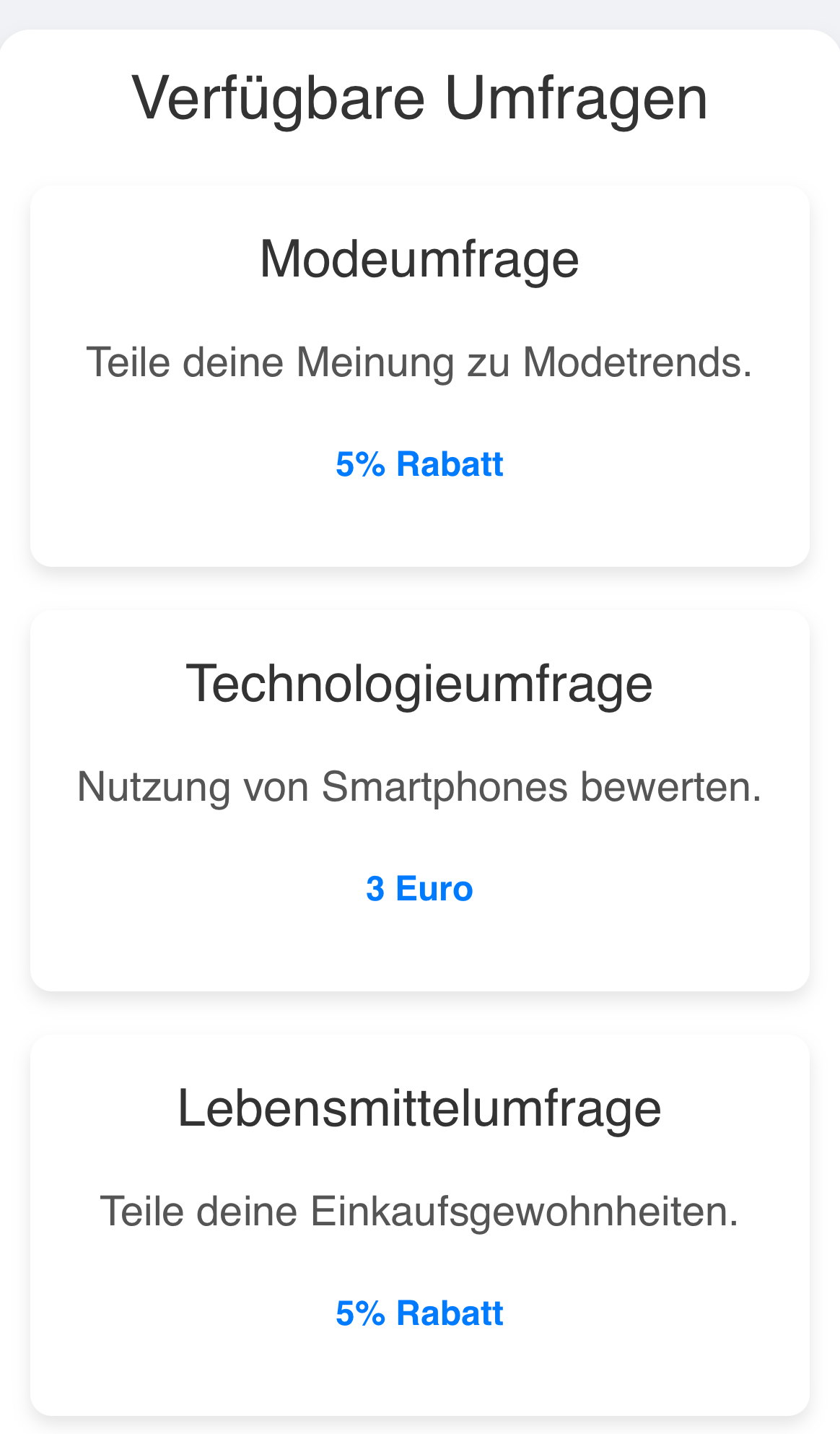
Task: Open the Modeumfrage survey card
Action: 419,376
